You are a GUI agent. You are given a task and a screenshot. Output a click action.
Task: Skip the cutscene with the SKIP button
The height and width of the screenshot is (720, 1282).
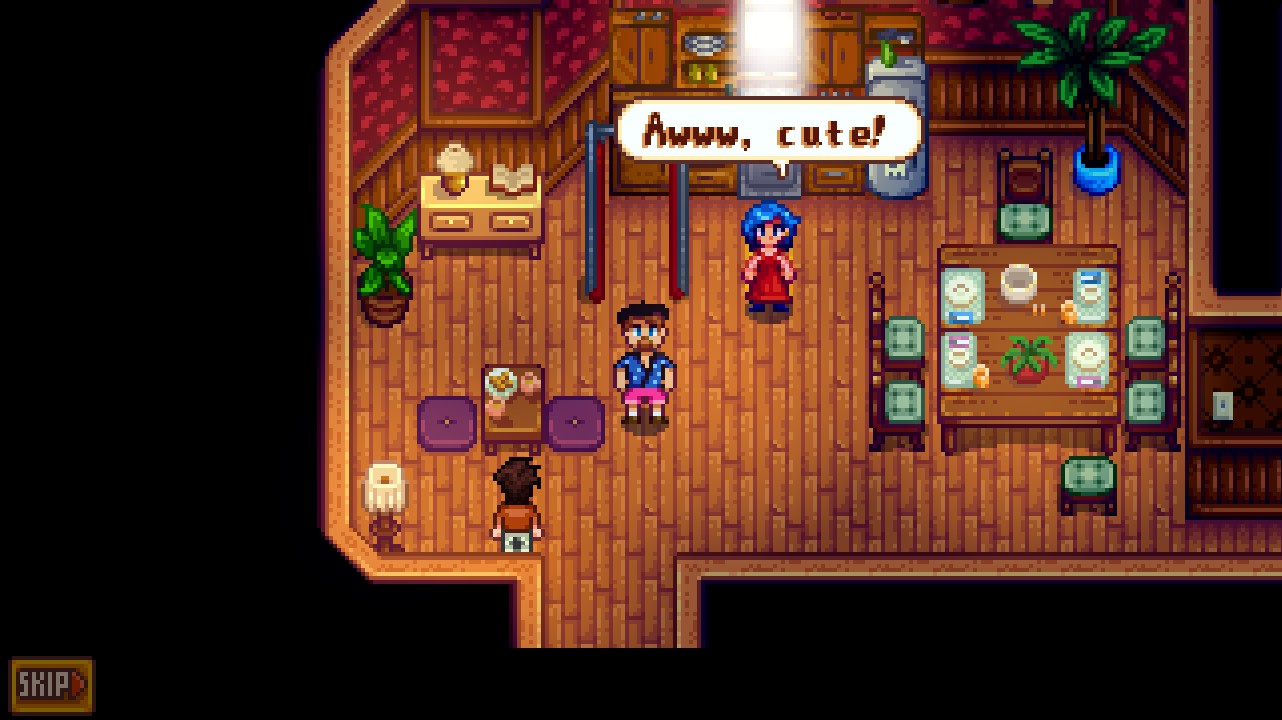(52, 685)
